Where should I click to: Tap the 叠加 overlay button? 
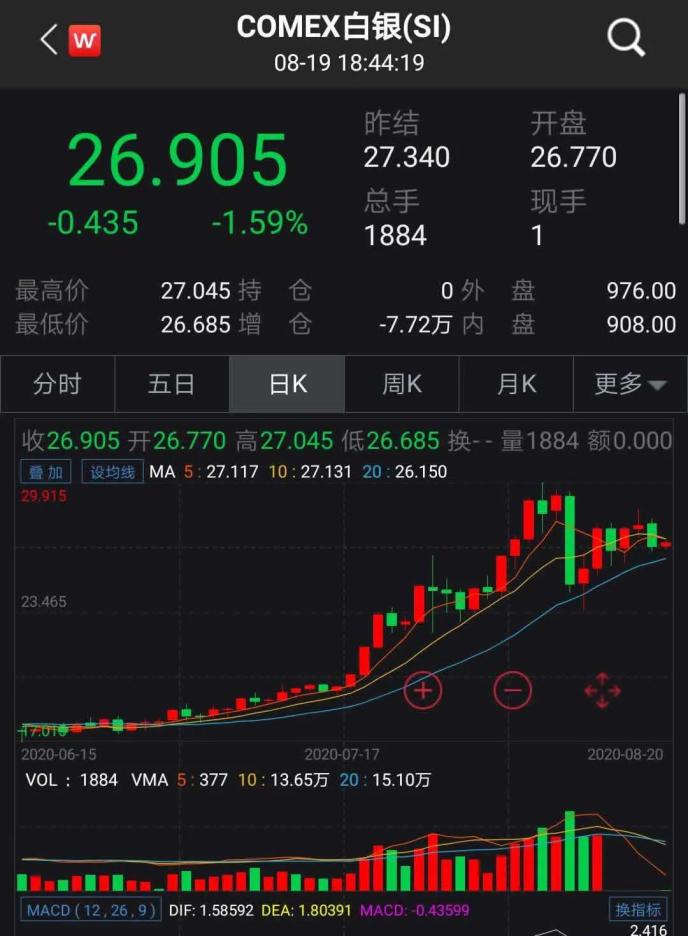[x=45, y=472]
